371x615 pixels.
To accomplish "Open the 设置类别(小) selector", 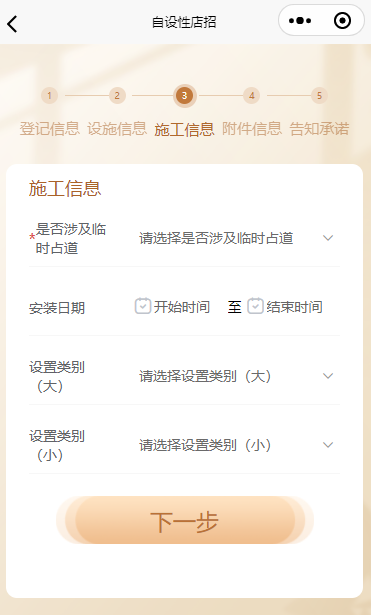I will (237, 445).
